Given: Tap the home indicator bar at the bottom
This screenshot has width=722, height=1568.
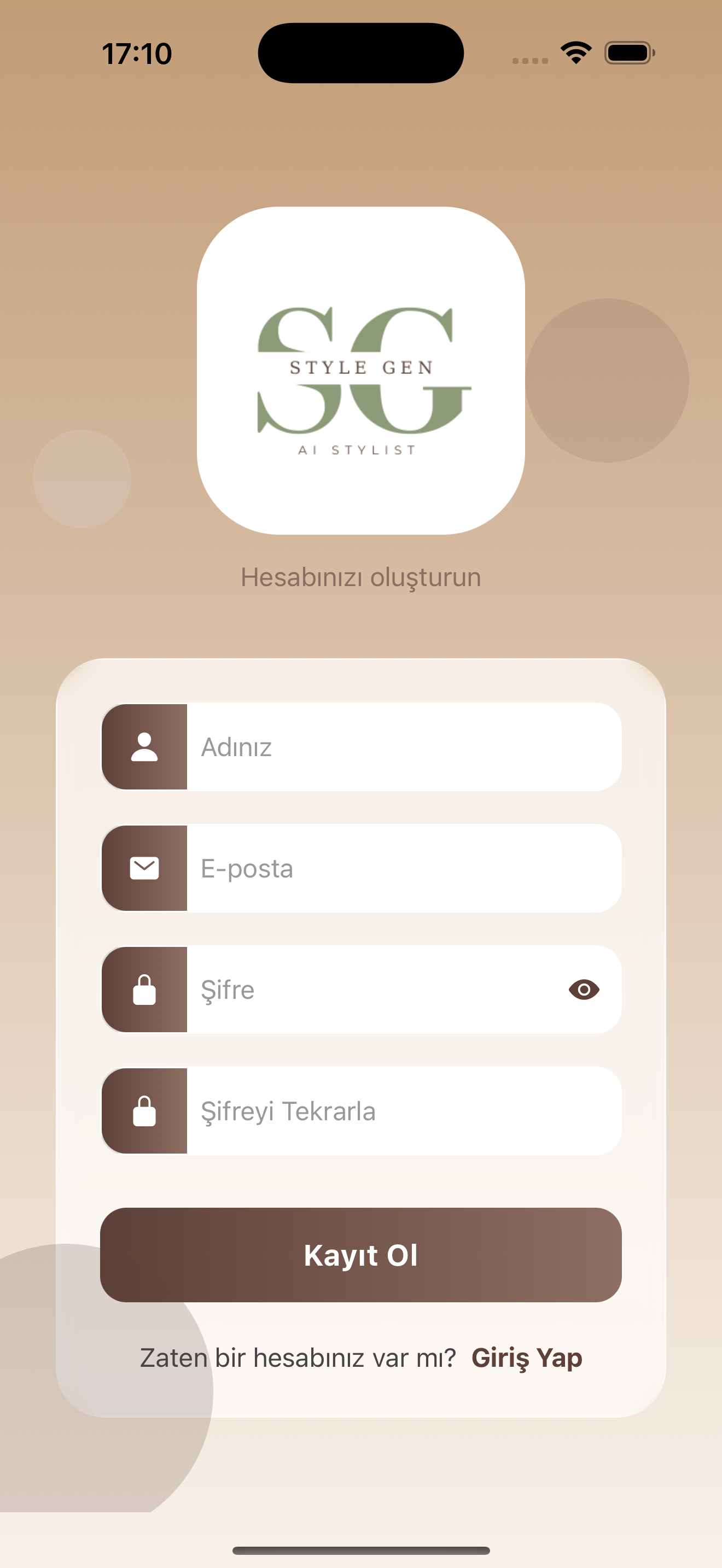Looking at the screenshot, I should coord(360,1550).
